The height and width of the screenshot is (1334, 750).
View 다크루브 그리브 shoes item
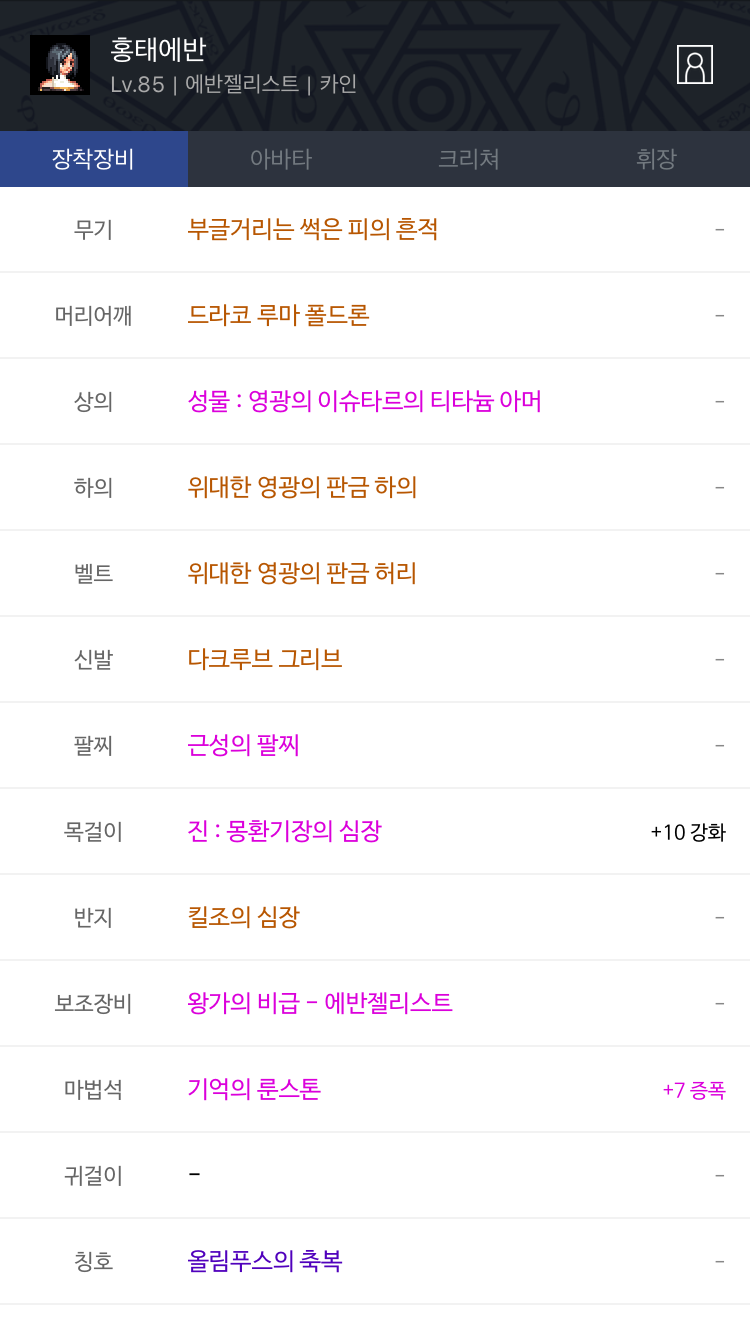point(265,659)
